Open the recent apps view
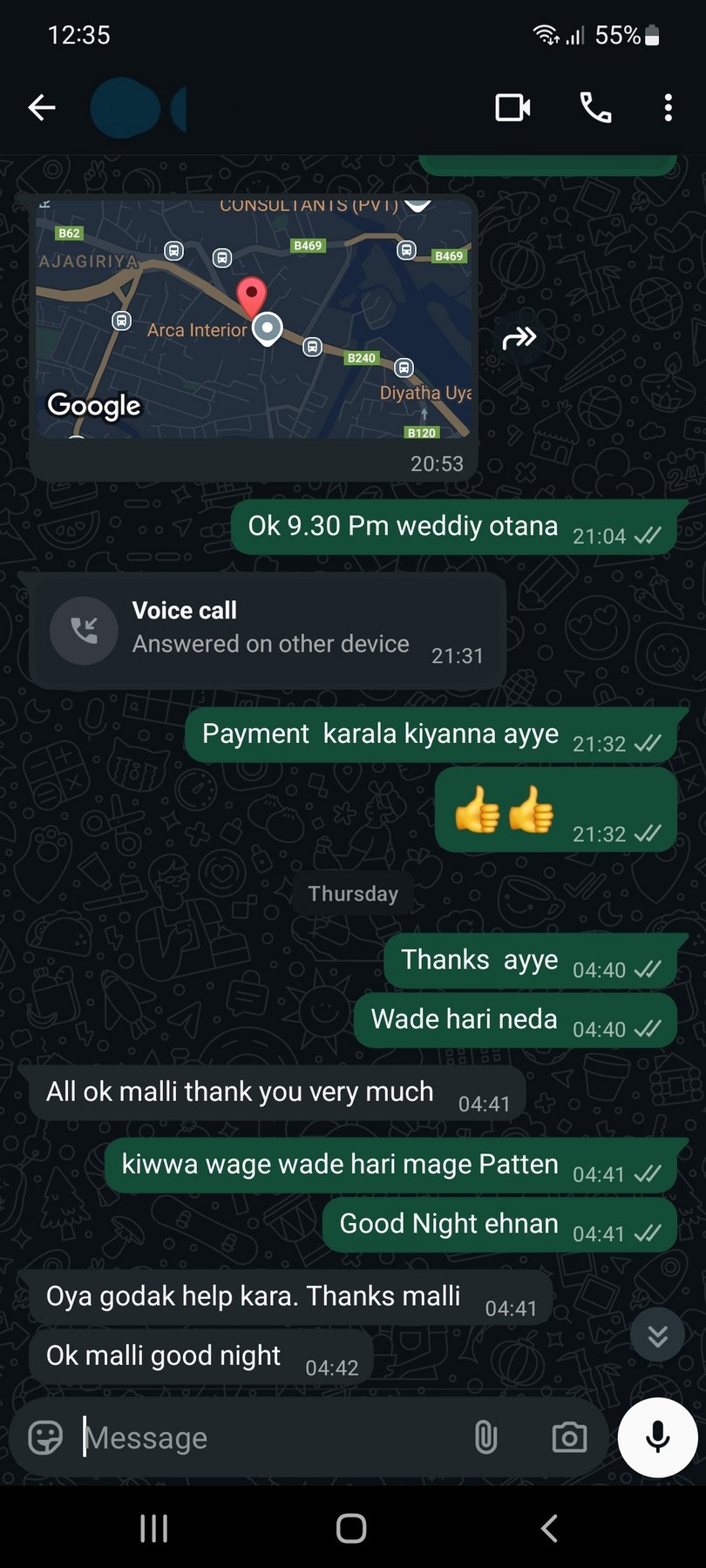 [x=154, y=1528]
